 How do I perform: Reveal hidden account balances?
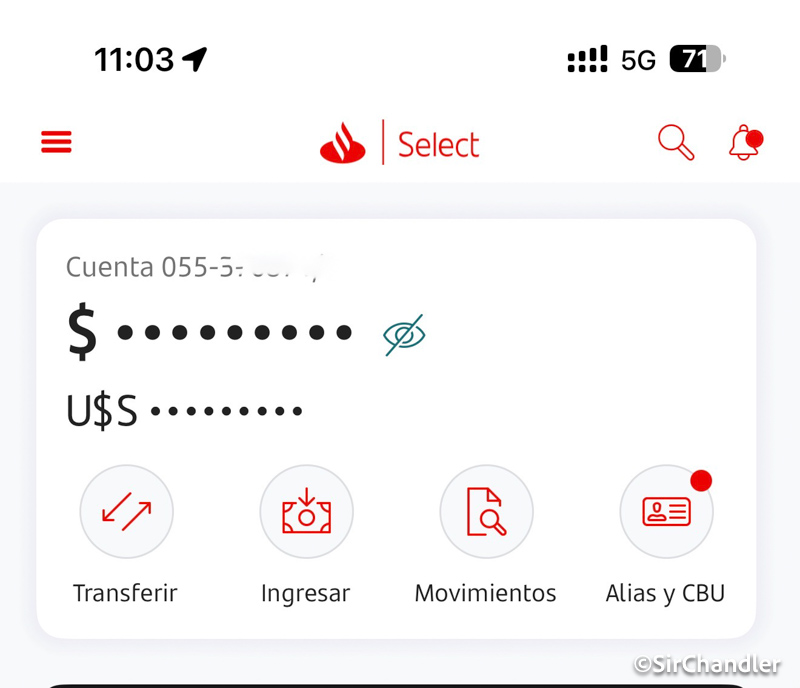405,335
